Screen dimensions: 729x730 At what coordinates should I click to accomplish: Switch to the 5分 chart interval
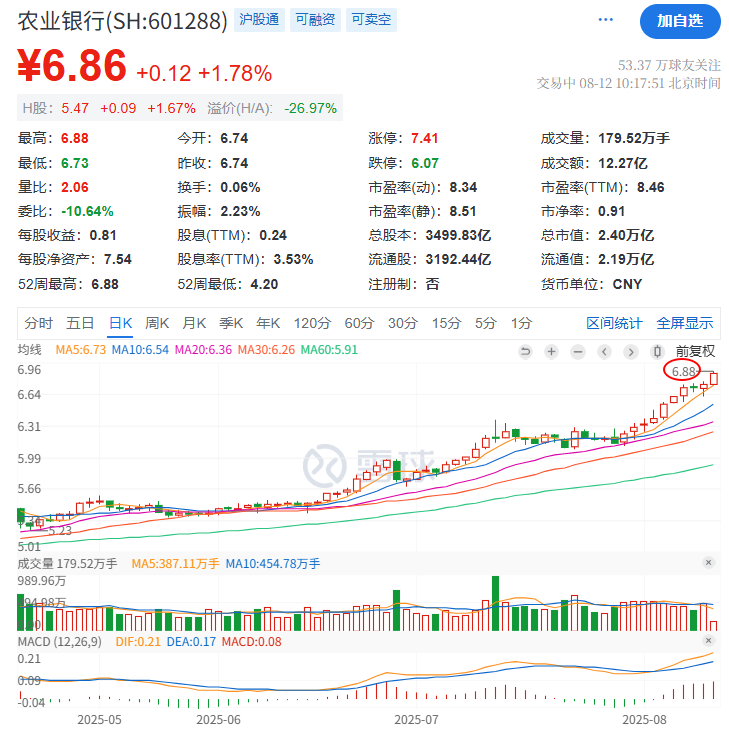485,323
